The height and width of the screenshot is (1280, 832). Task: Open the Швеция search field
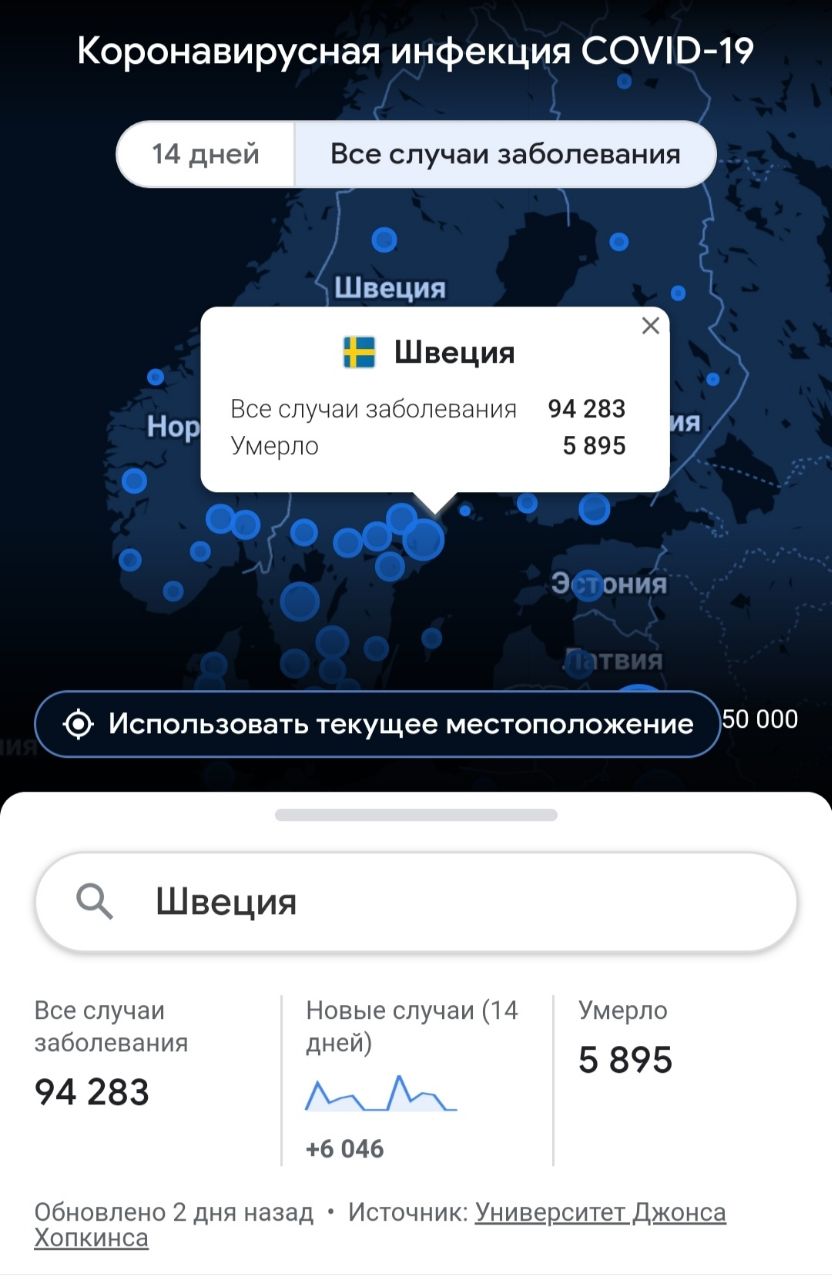click(416, 902)
